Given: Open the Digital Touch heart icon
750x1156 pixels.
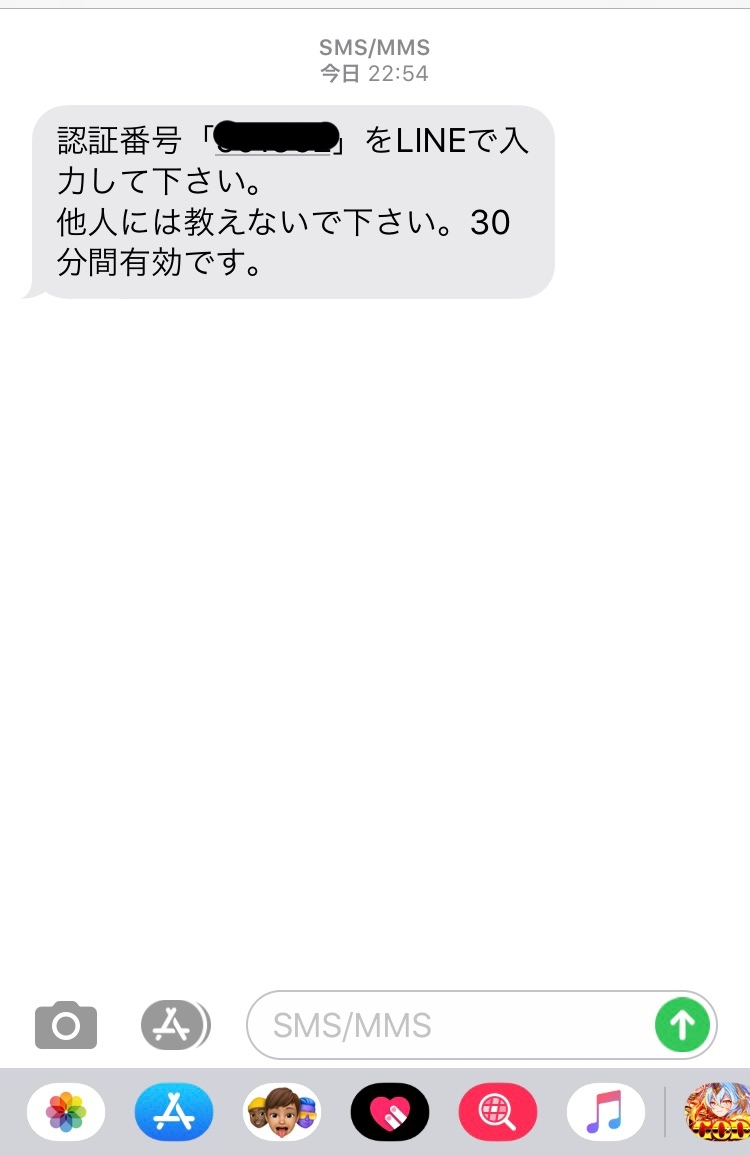Looking at the screenshot, I should pyautogui.click(x=390, y=1111).
